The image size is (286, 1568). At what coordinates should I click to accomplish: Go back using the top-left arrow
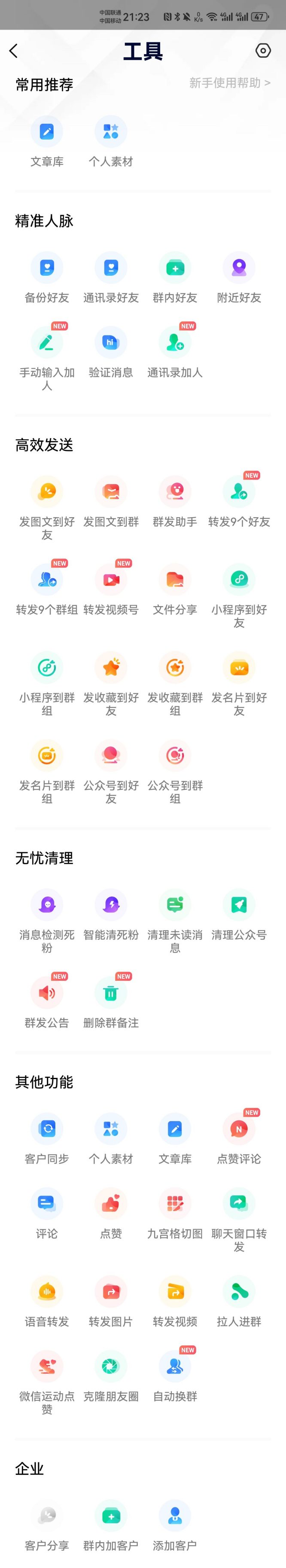pyautogui.click(x=14, y=51)
